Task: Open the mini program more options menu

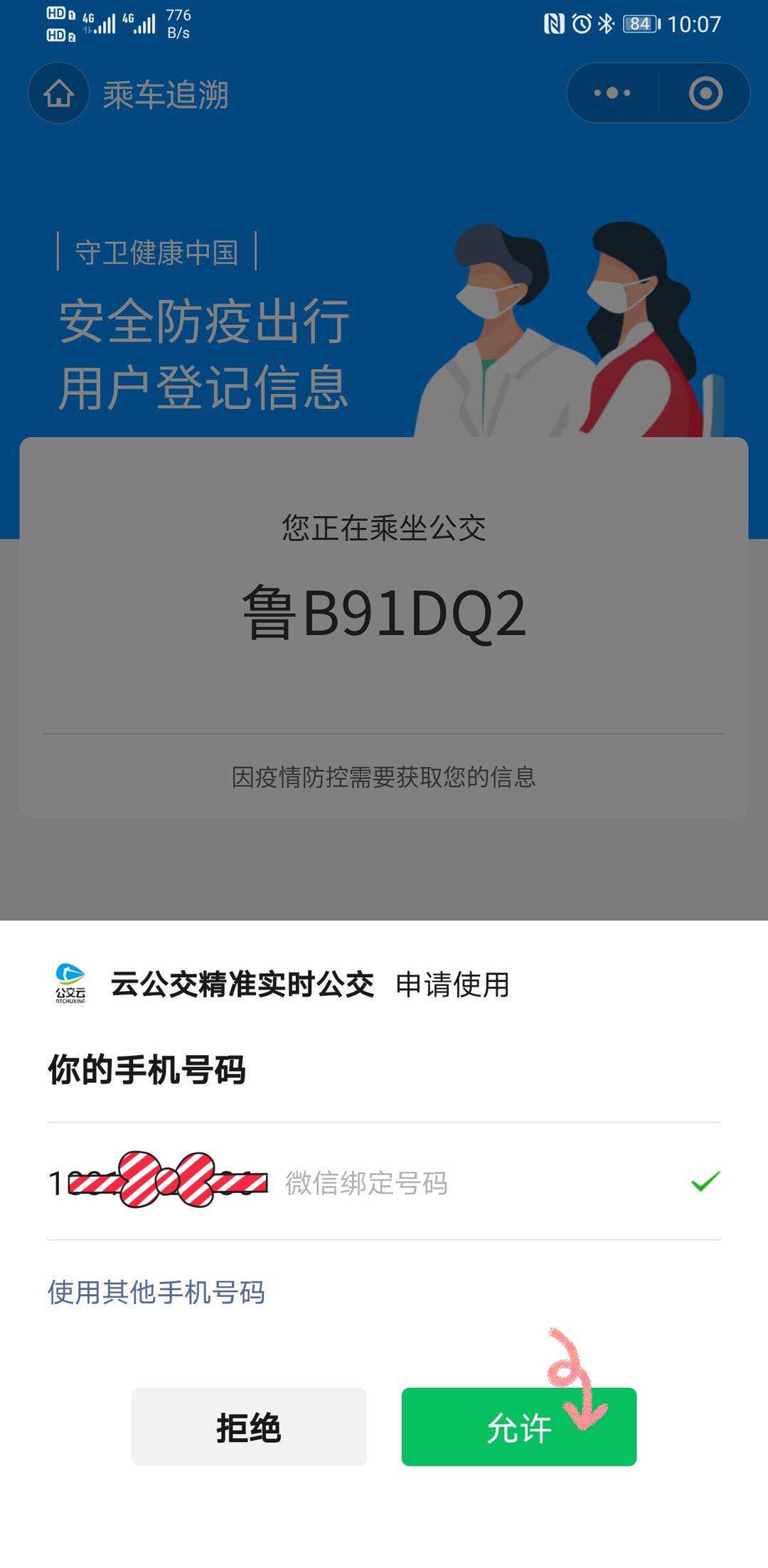Action: point(612,93)
